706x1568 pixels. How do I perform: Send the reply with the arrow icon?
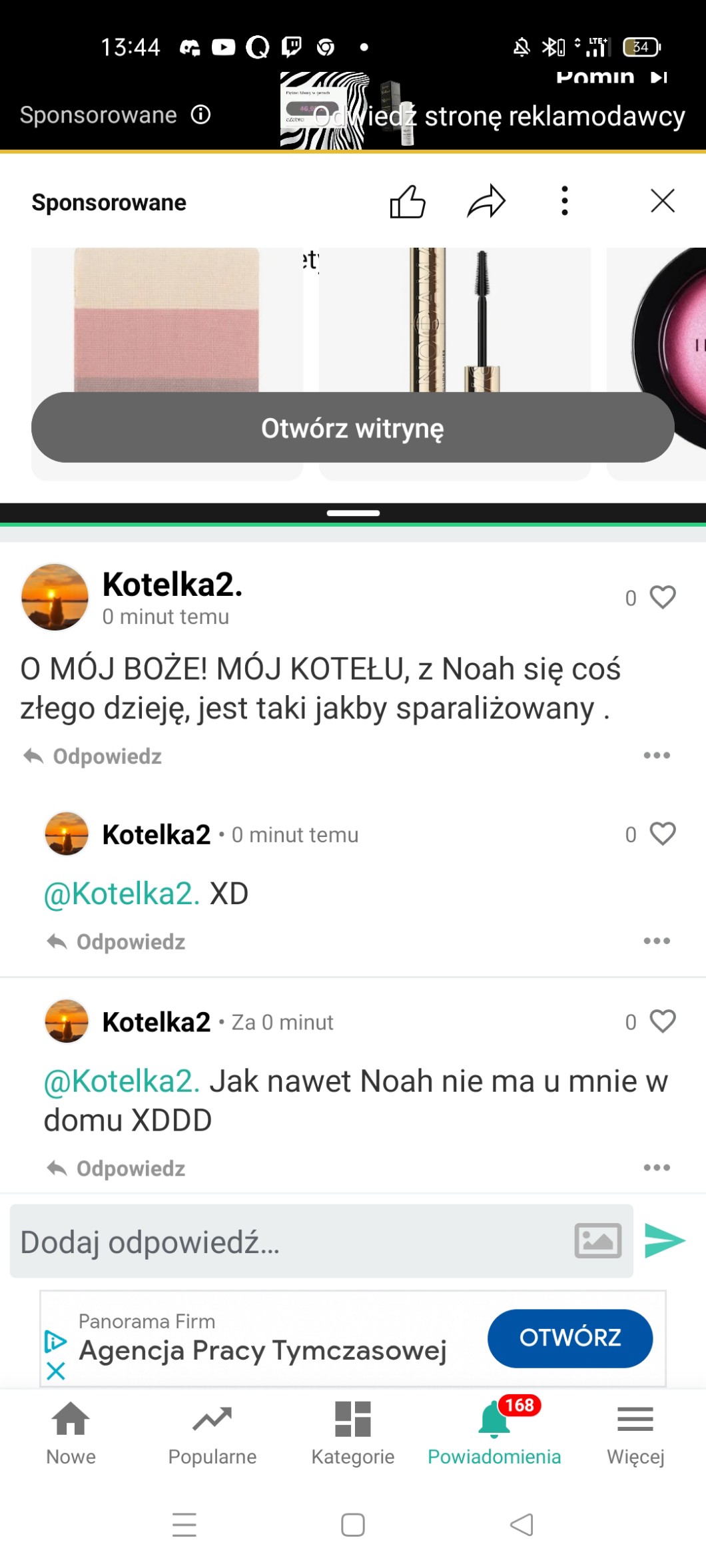[x=664, y=1240]
